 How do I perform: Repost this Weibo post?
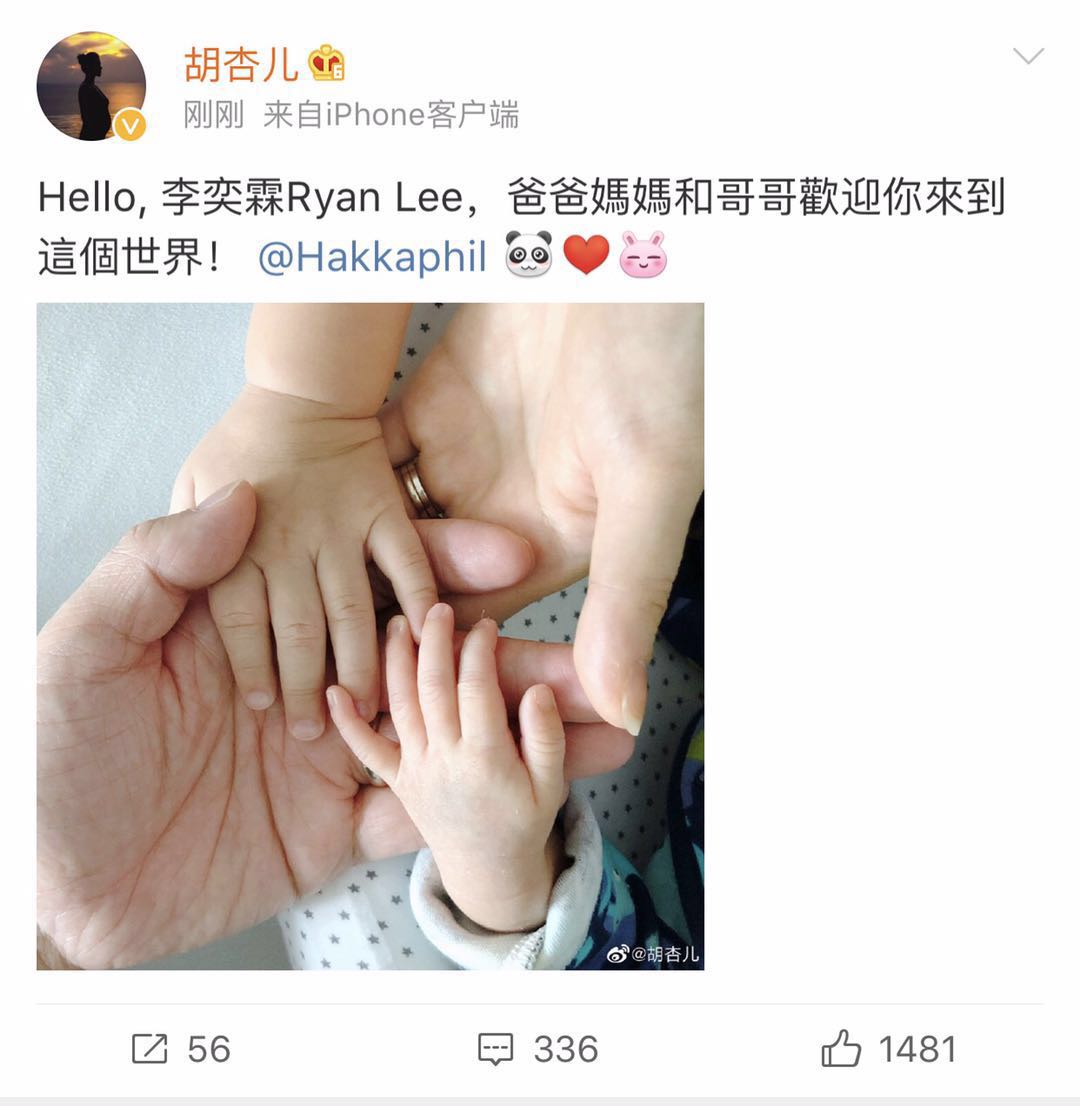coord(181,1049)
